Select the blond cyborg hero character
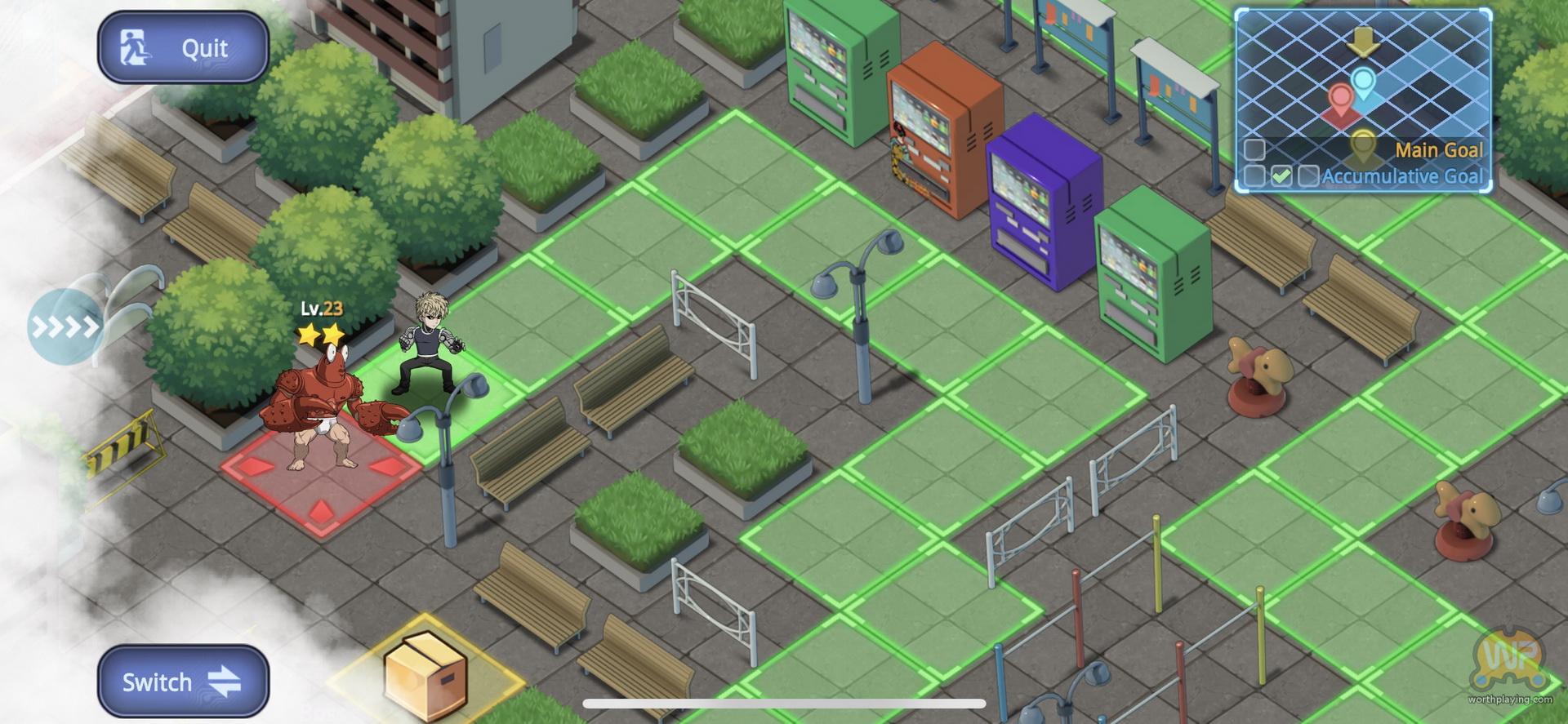1568x724 pixels. (430, 343)
